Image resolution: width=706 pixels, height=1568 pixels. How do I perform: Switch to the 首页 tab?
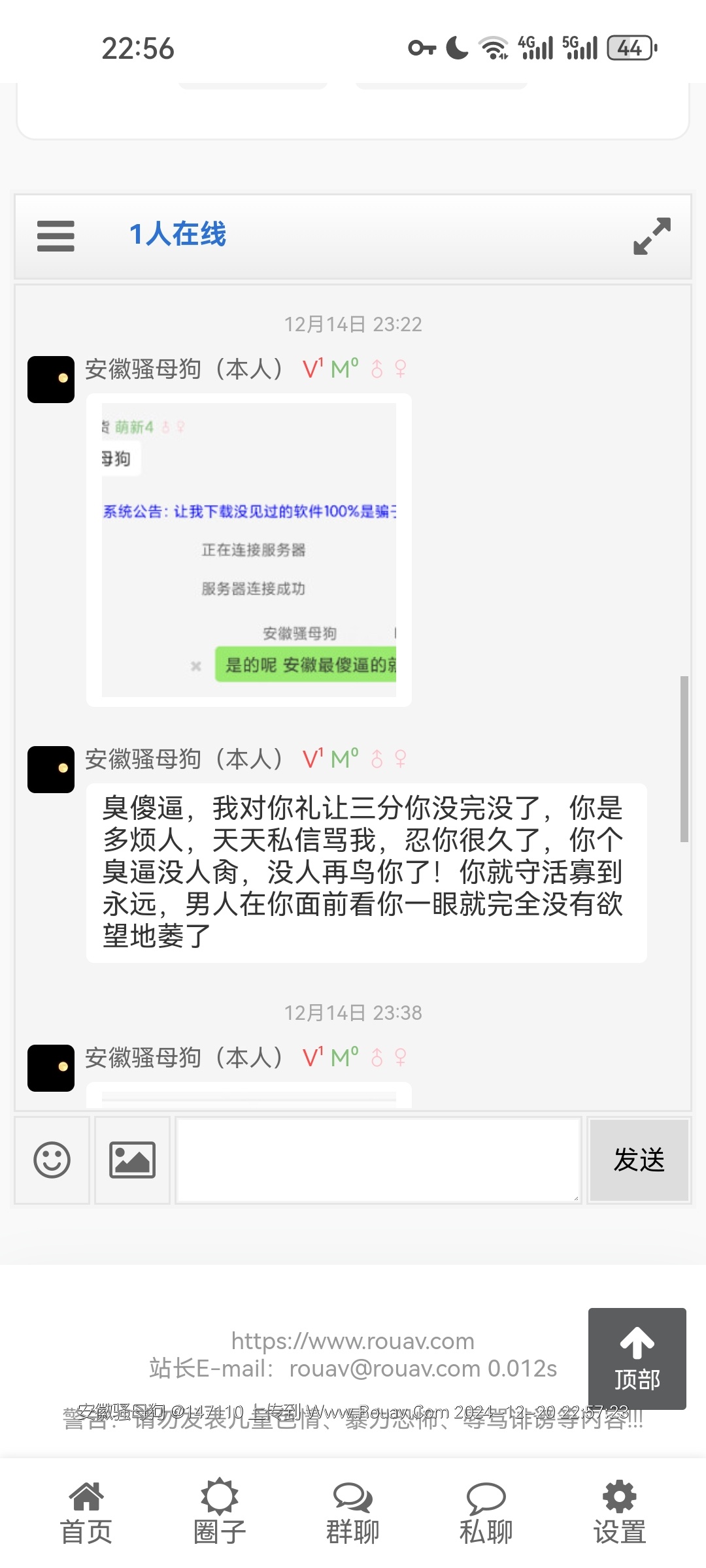tap(86, 1513)
